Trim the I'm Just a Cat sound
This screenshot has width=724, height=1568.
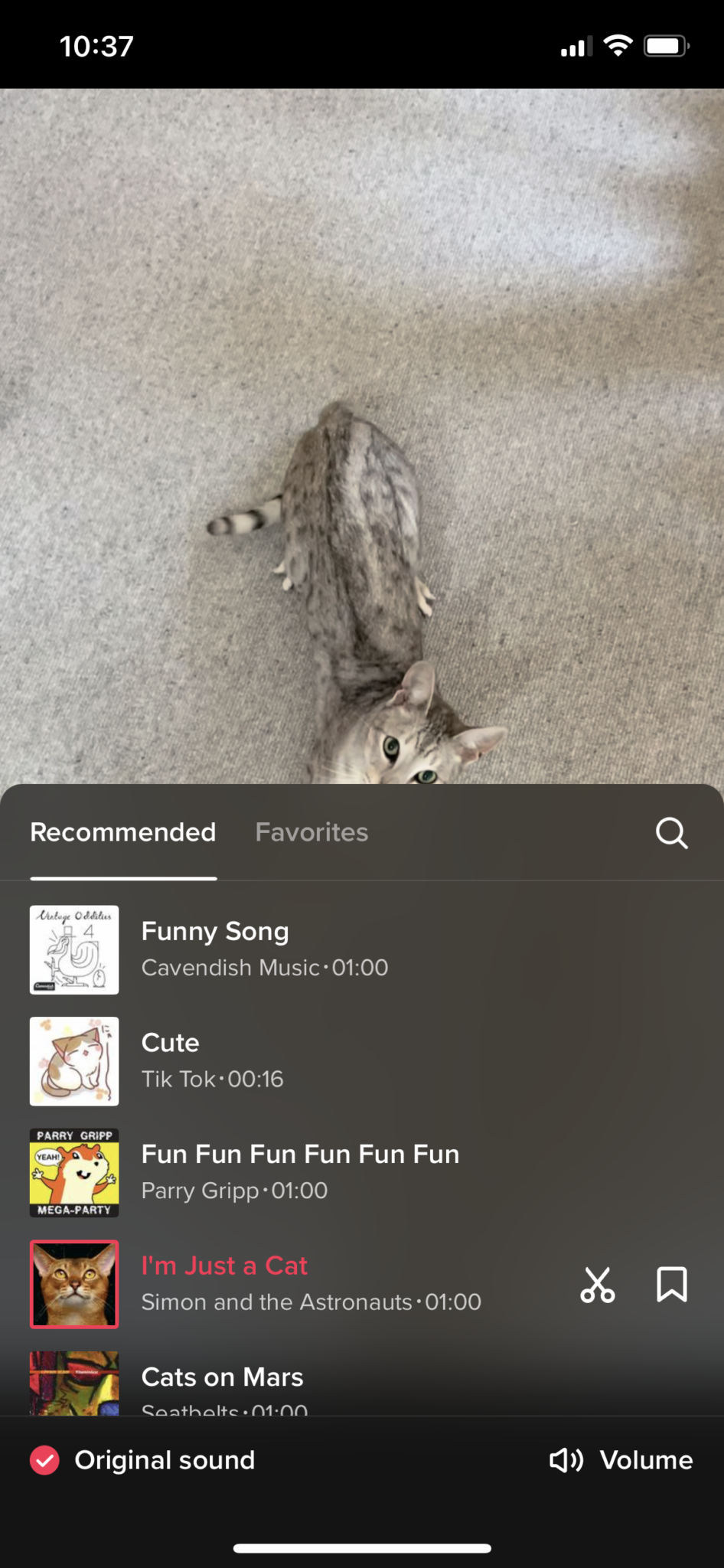point(597,1285)
